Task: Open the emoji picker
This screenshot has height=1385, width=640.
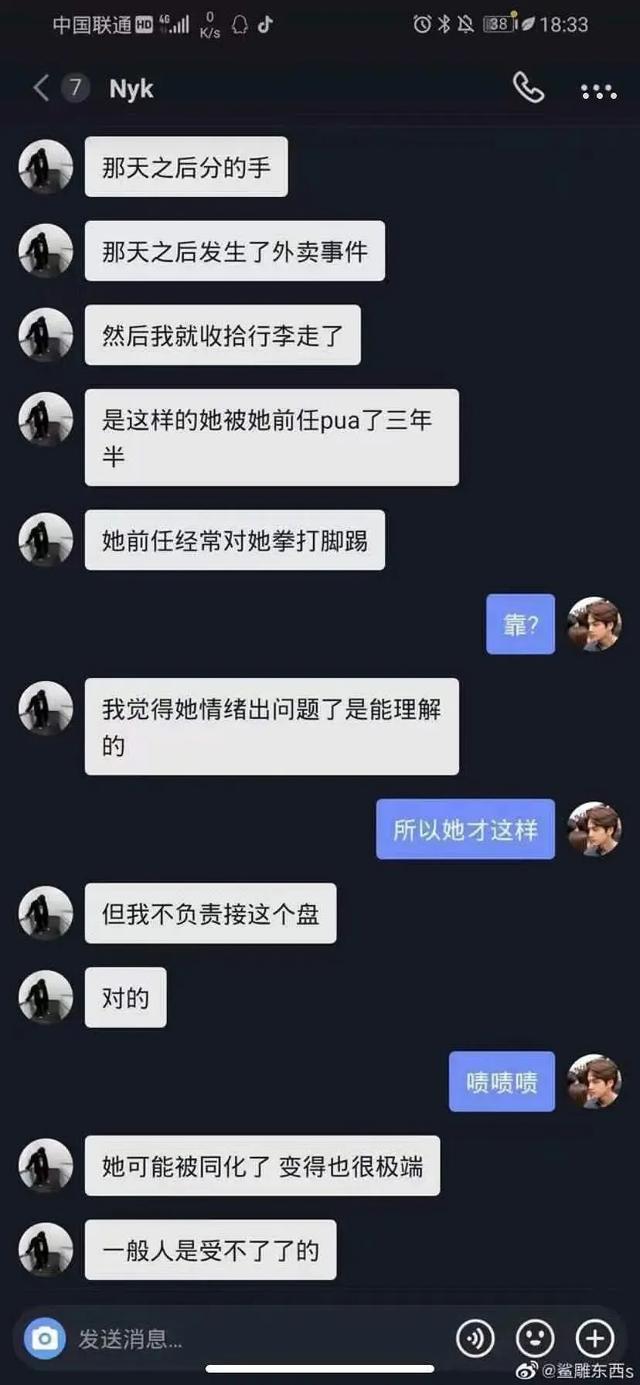Action: [x=535, y=1338]
